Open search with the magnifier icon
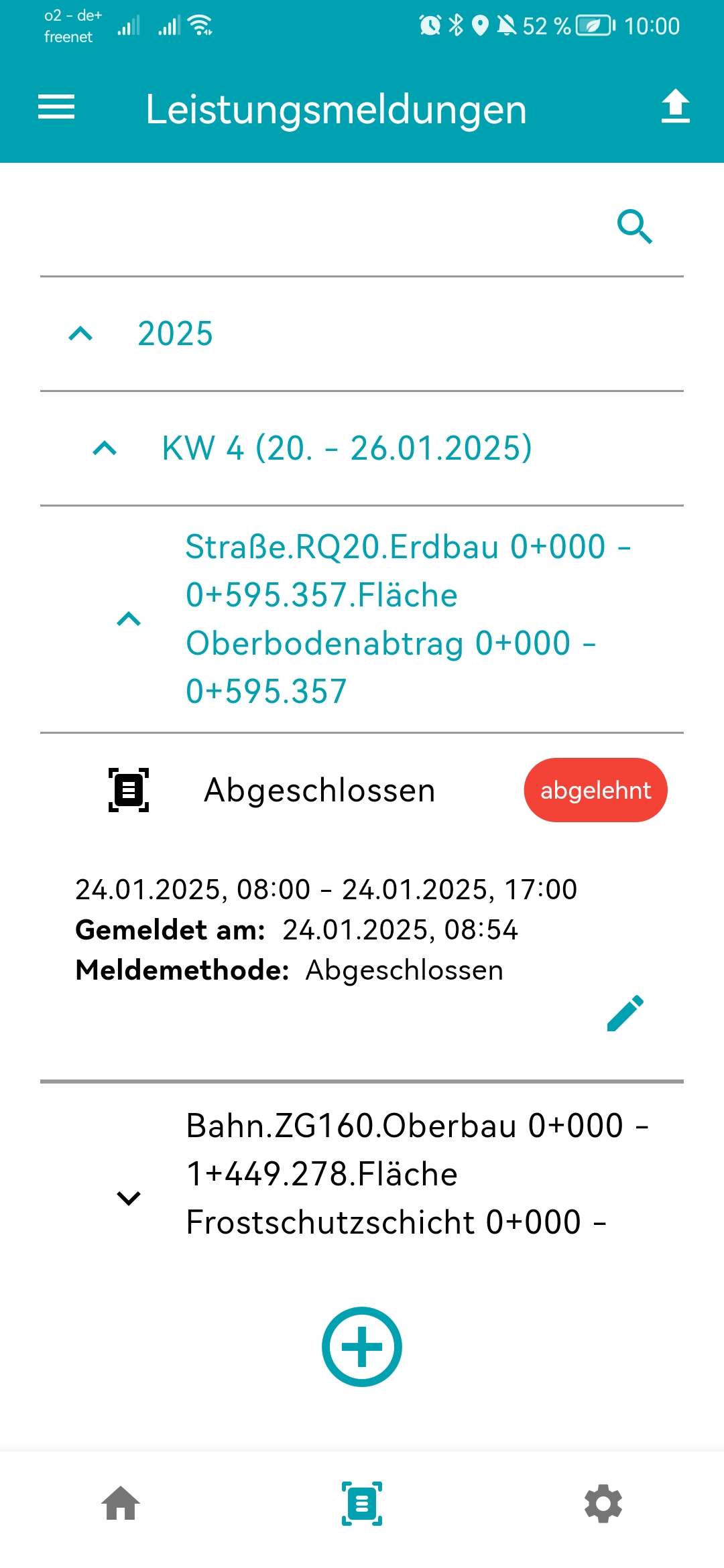724x1568 pixels. click(x=634, y=226)
